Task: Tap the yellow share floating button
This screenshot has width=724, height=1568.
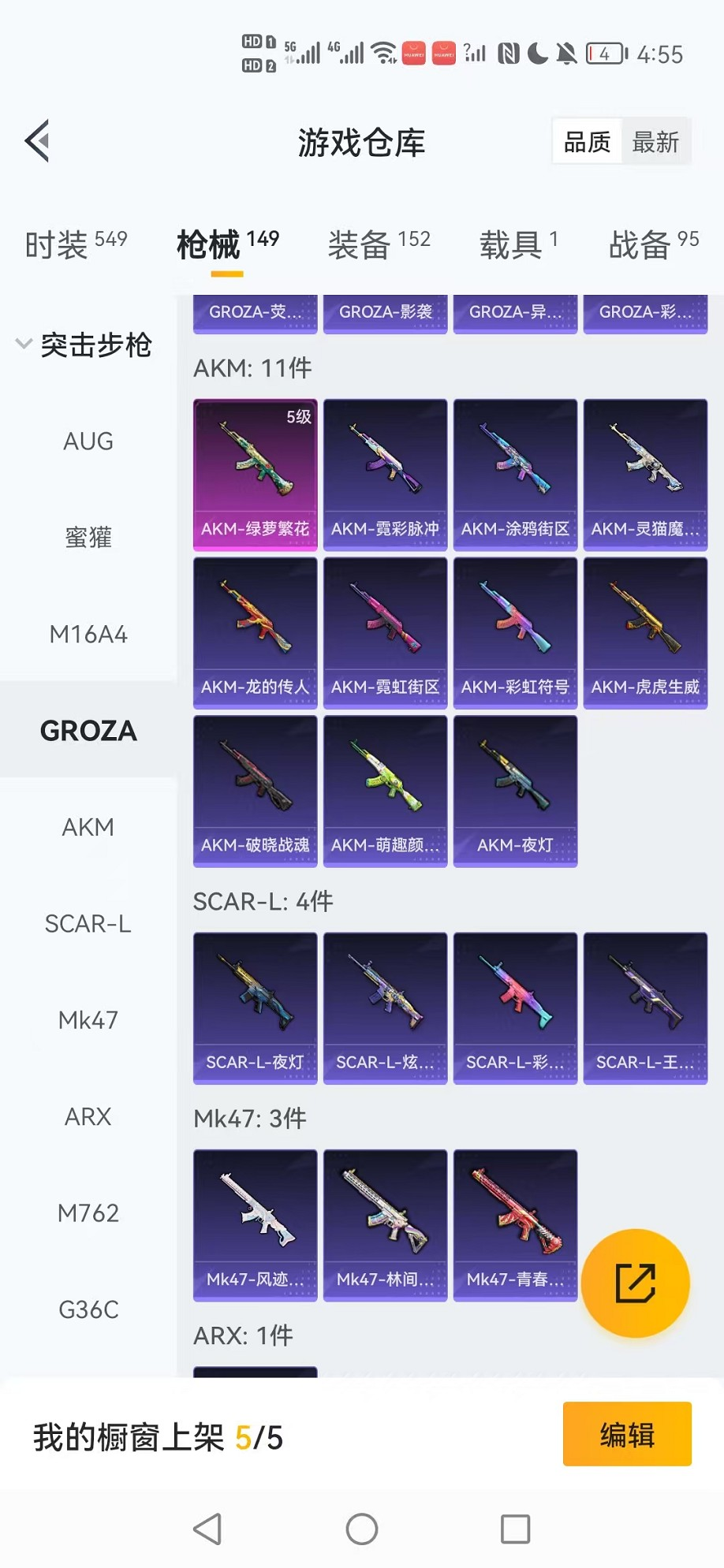Action: pos(635,1283)
